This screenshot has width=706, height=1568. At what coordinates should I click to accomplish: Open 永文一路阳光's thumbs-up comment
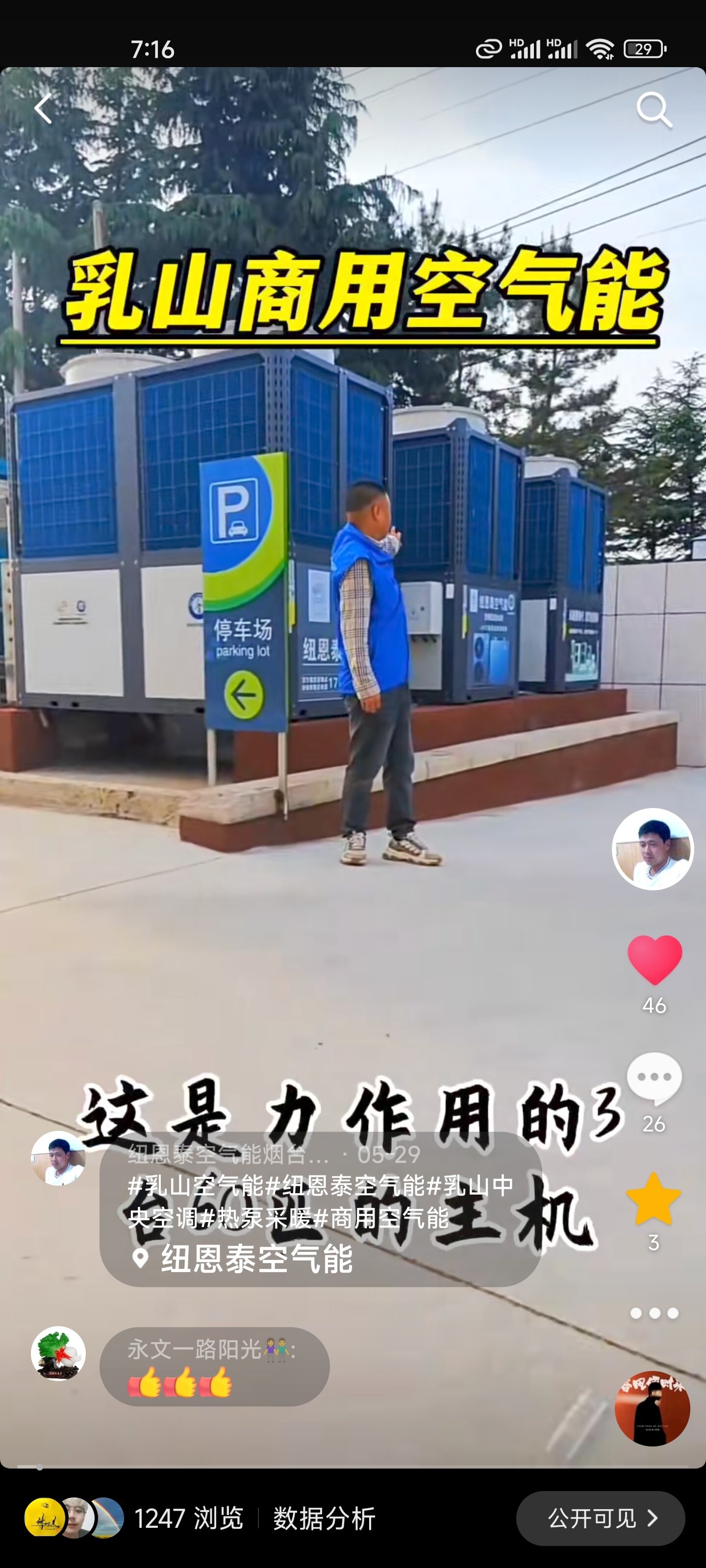click(x=214, y=1367)
